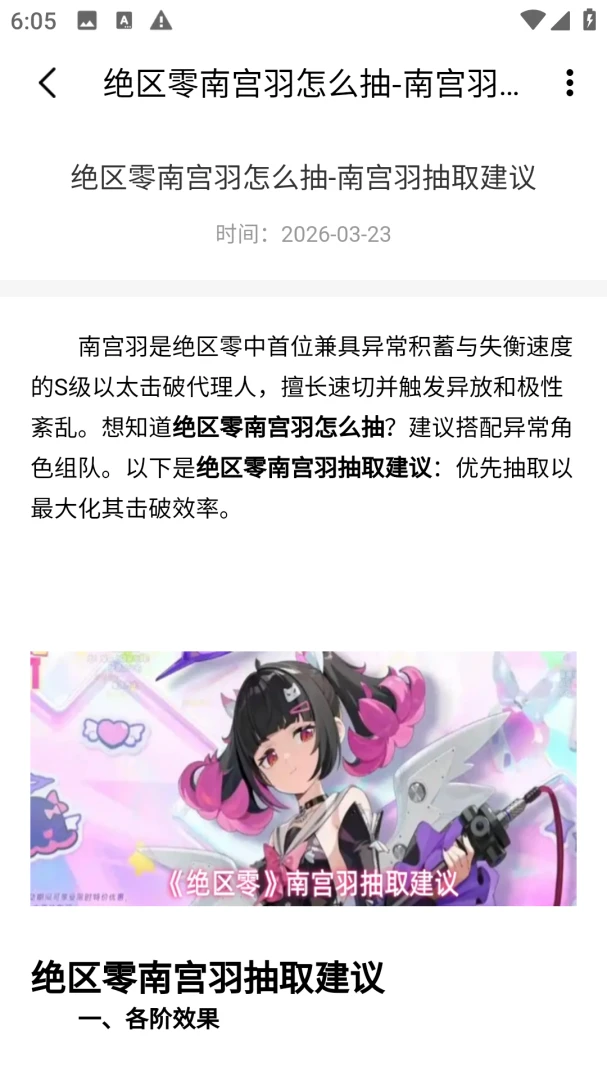607x1080 pixels.
Task: Open the 绝区零南宫羽抽取建议 article image
Action: point(303,778)
